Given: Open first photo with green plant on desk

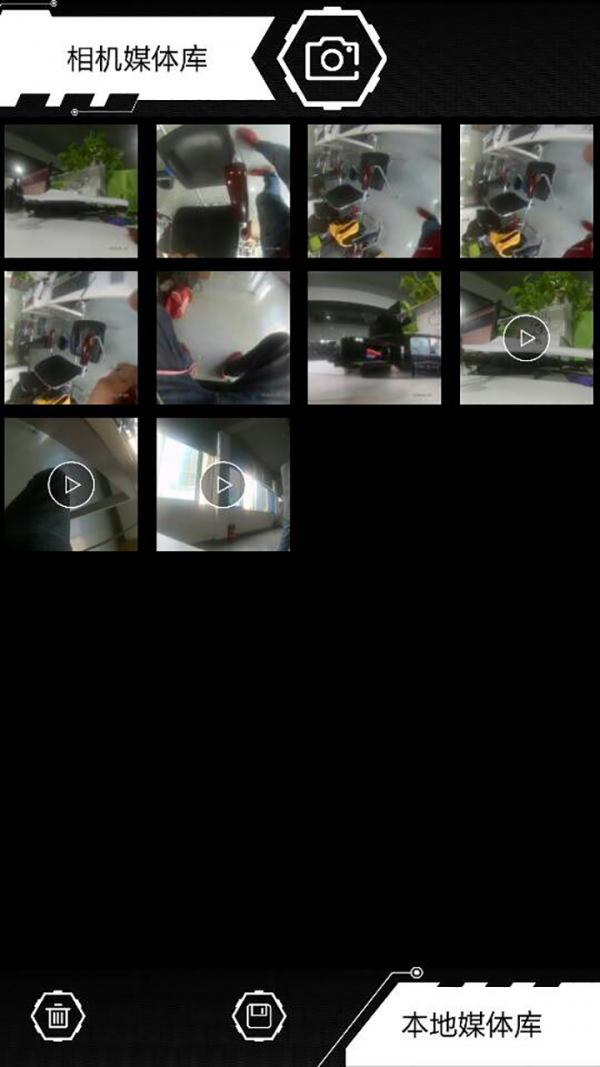Looking at the screenshot, I should pyautogui.click(x=71, y=191).
